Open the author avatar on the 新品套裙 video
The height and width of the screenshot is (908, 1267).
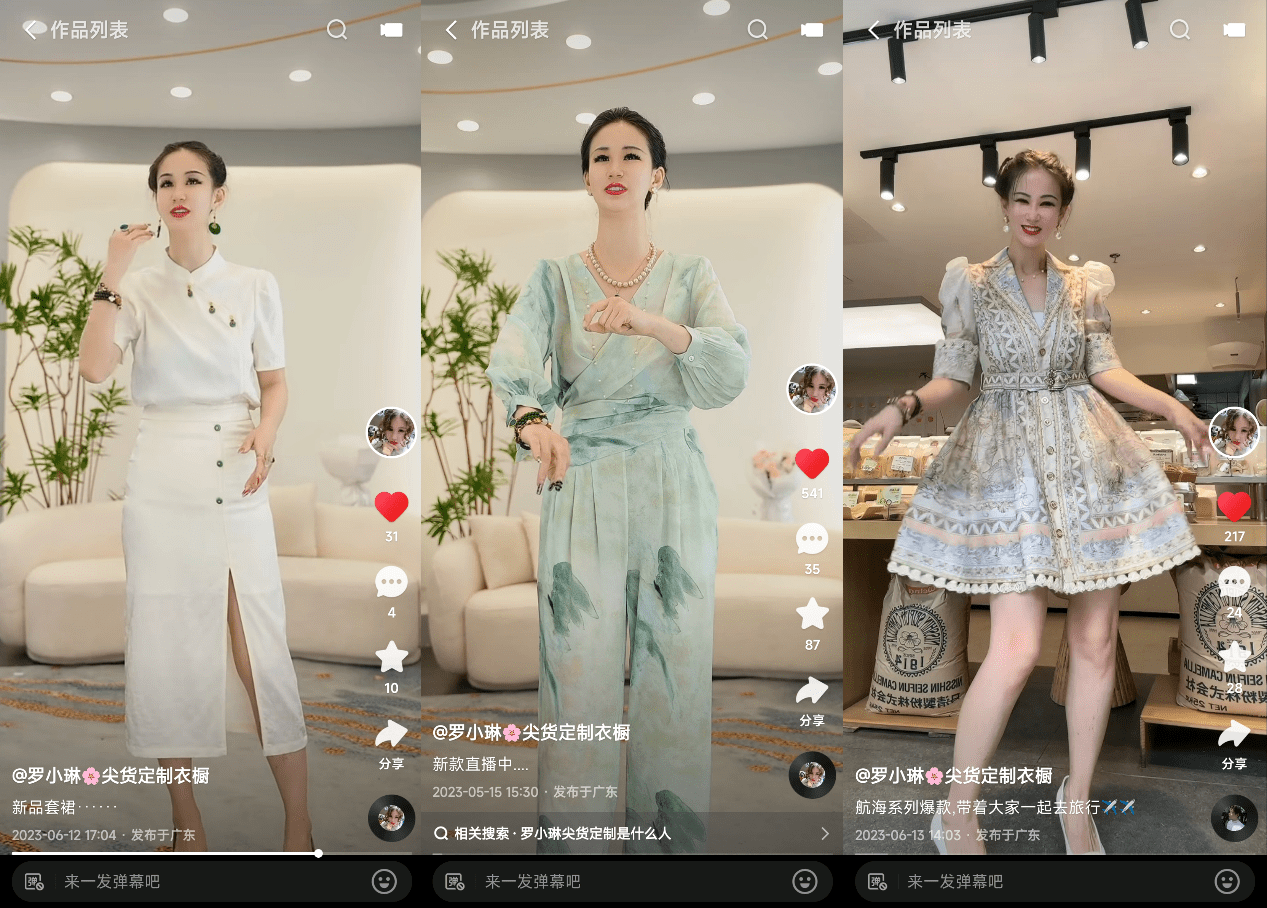tap(391, 433)
